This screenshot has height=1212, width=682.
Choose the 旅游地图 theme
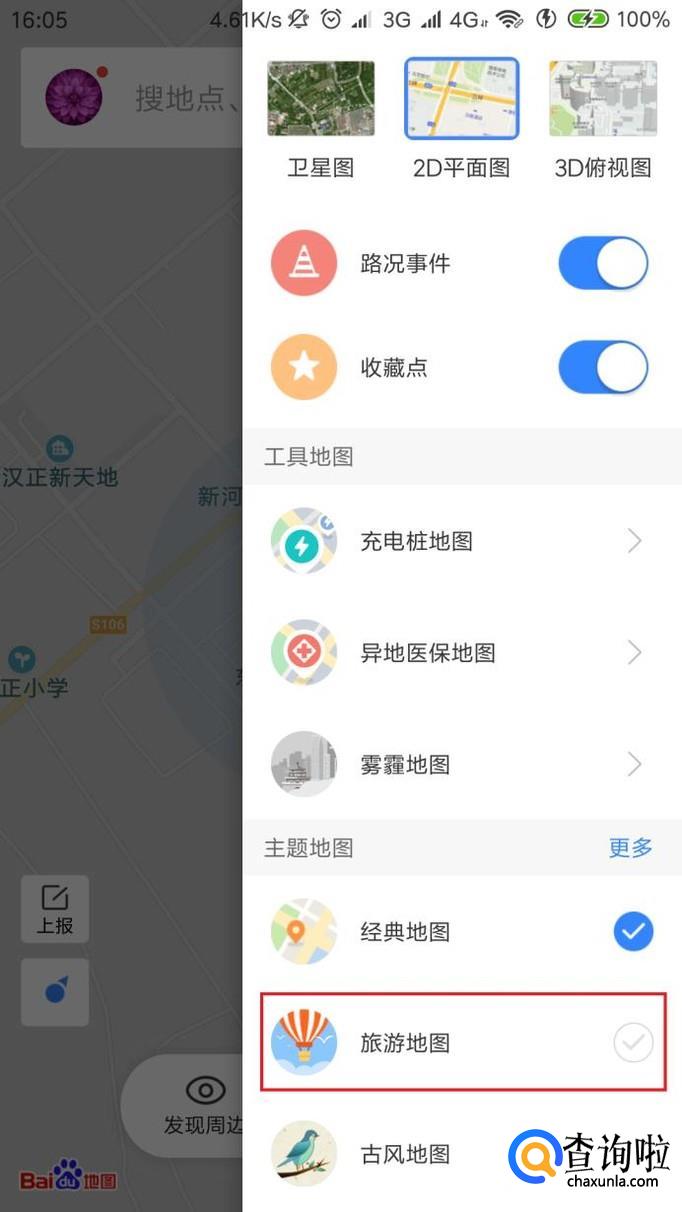[x=461, y=1043]
